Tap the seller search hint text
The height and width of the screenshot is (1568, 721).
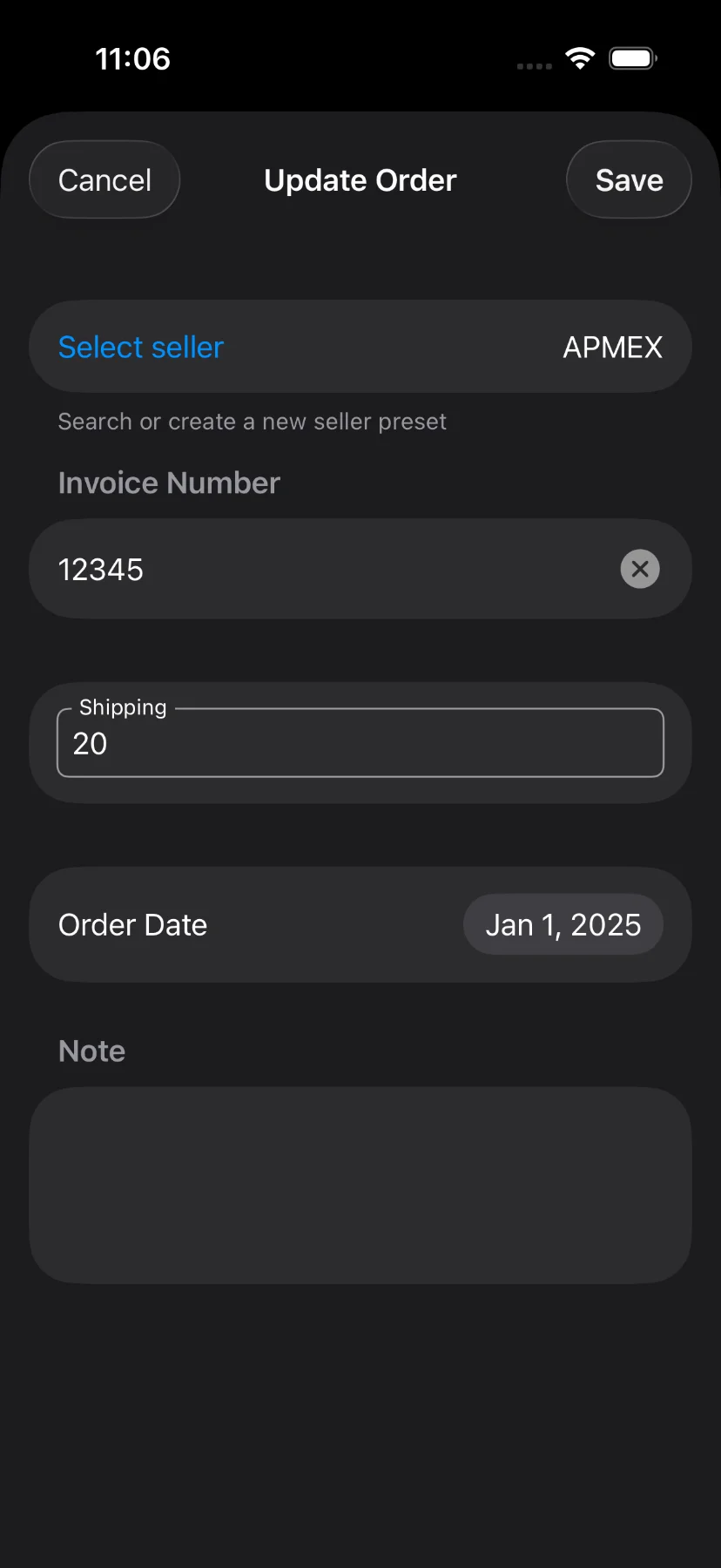click(252, 421)
